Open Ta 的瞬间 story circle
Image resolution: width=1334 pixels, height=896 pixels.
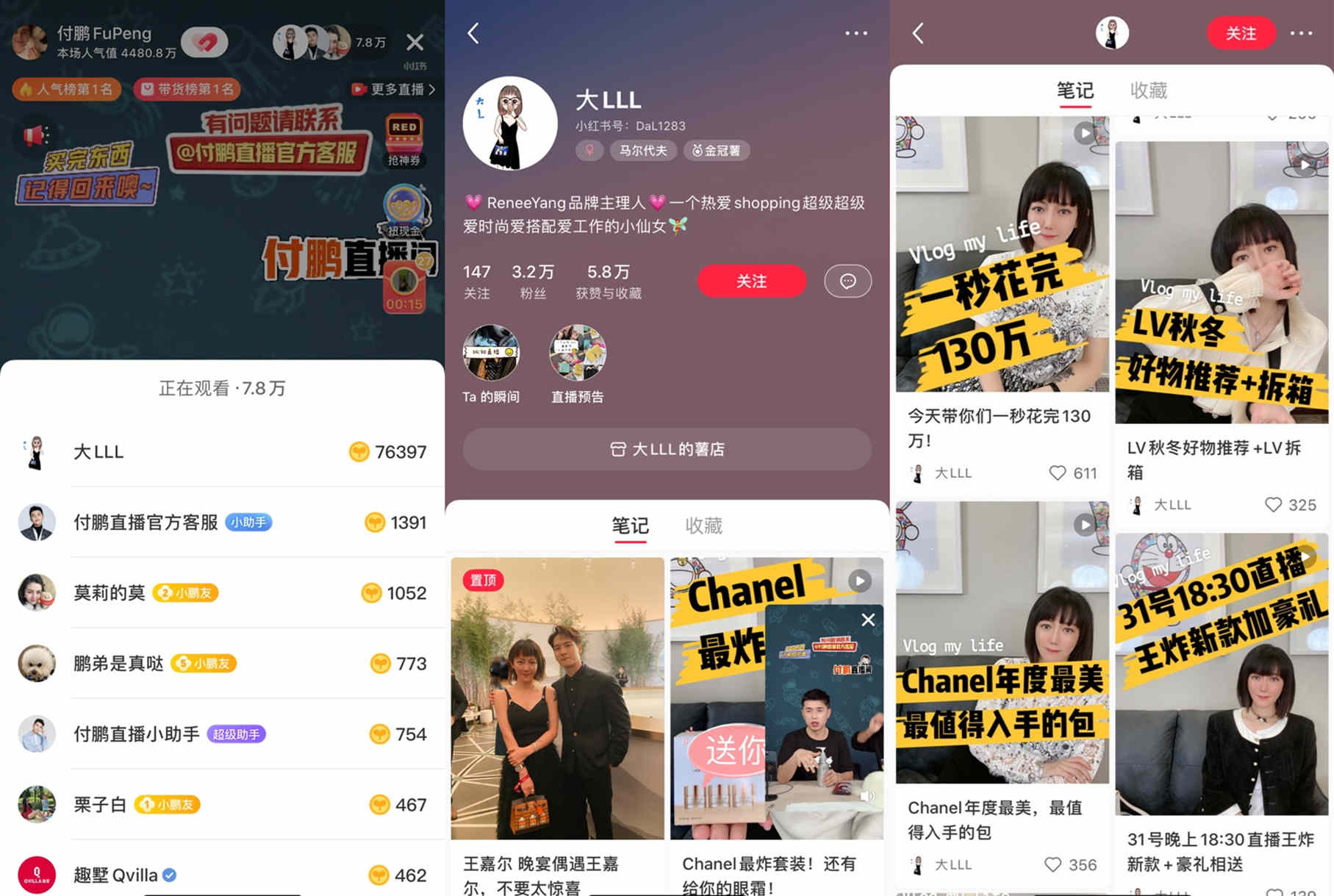[491, 354]
